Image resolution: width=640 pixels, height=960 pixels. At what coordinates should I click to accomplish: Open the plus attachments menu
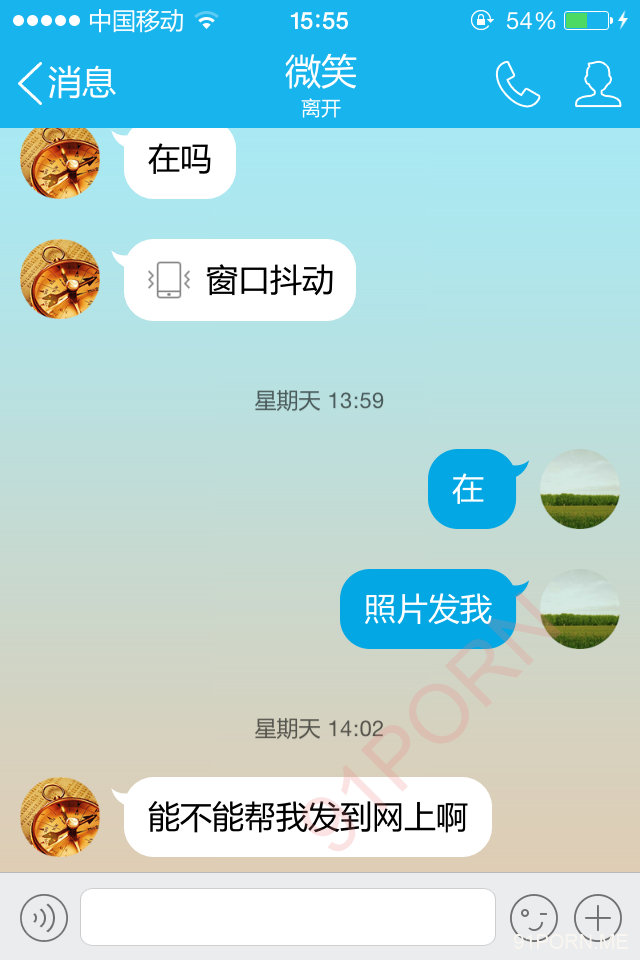click(x=597, y=917)
